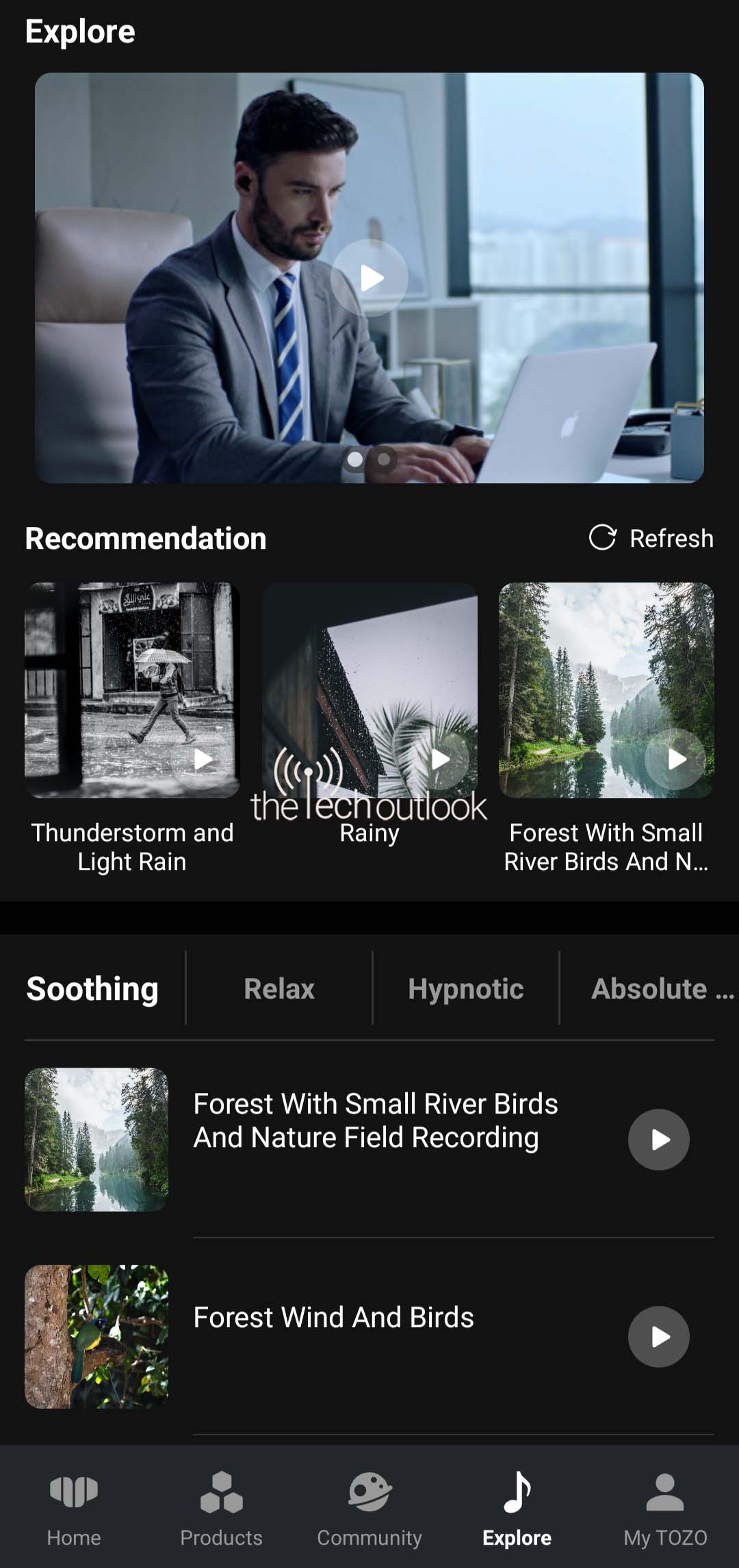Viewport: 739px width, 1568px height.
Task: Play the featured banner video
Action: [369, 278]
